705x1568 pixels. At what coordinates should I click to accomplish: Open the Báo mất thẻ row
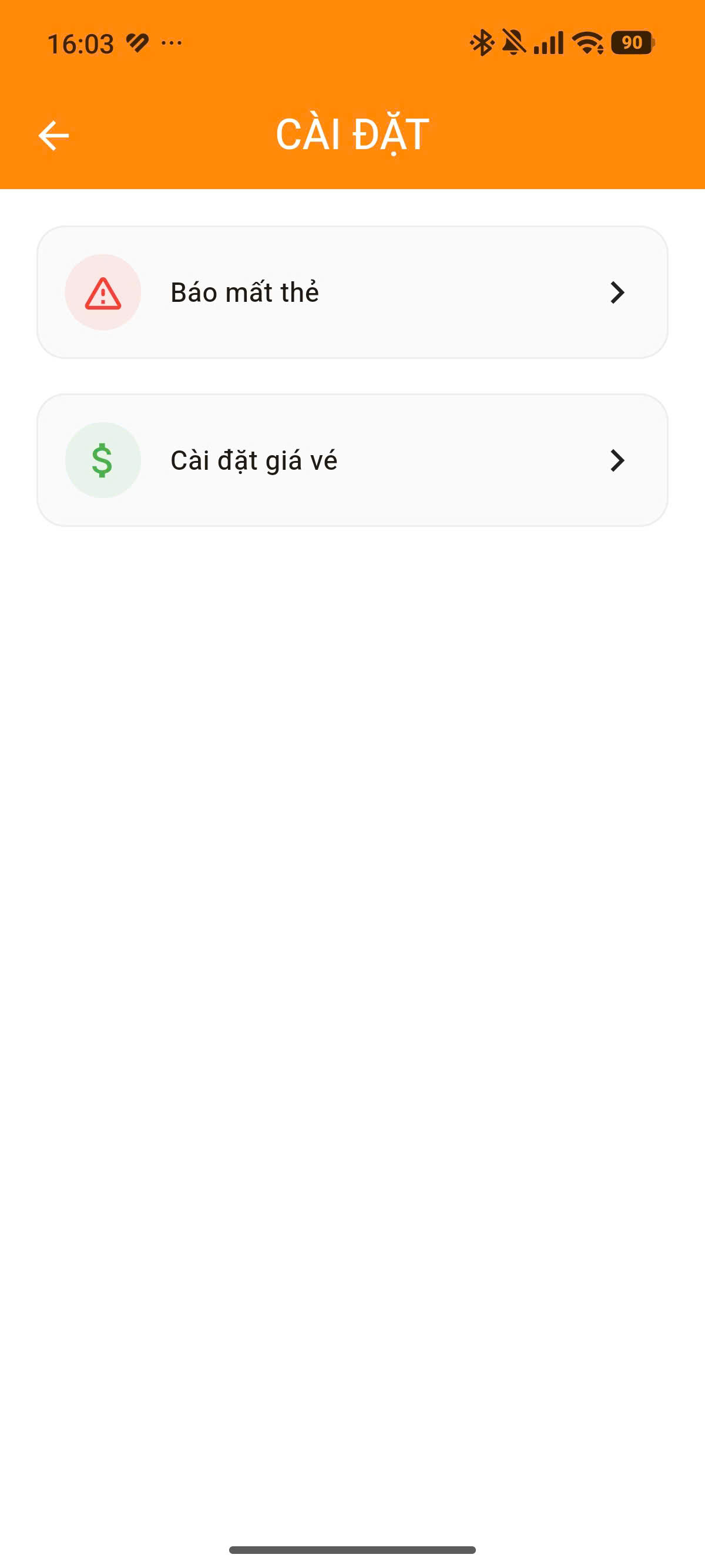352,292
